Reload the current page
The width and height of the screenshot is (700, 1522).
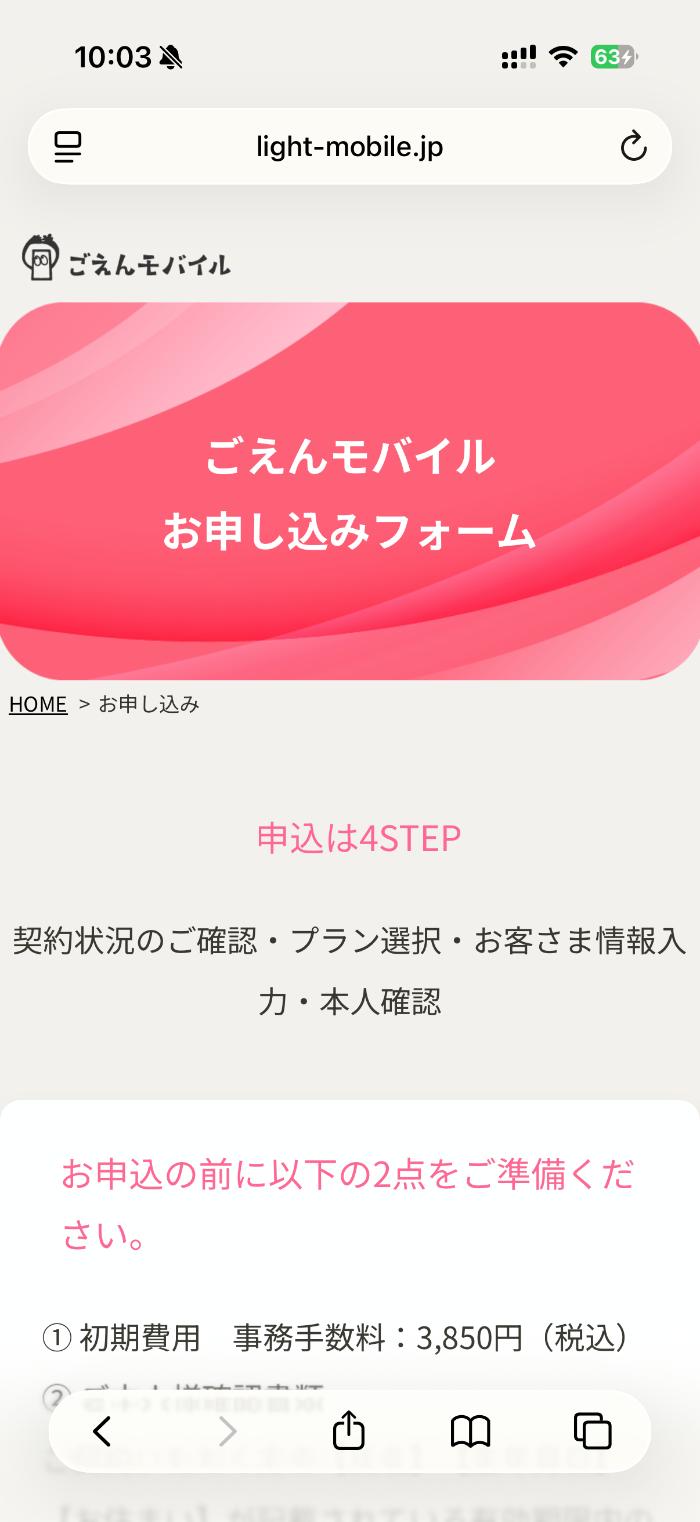click(x=633, y=147)
